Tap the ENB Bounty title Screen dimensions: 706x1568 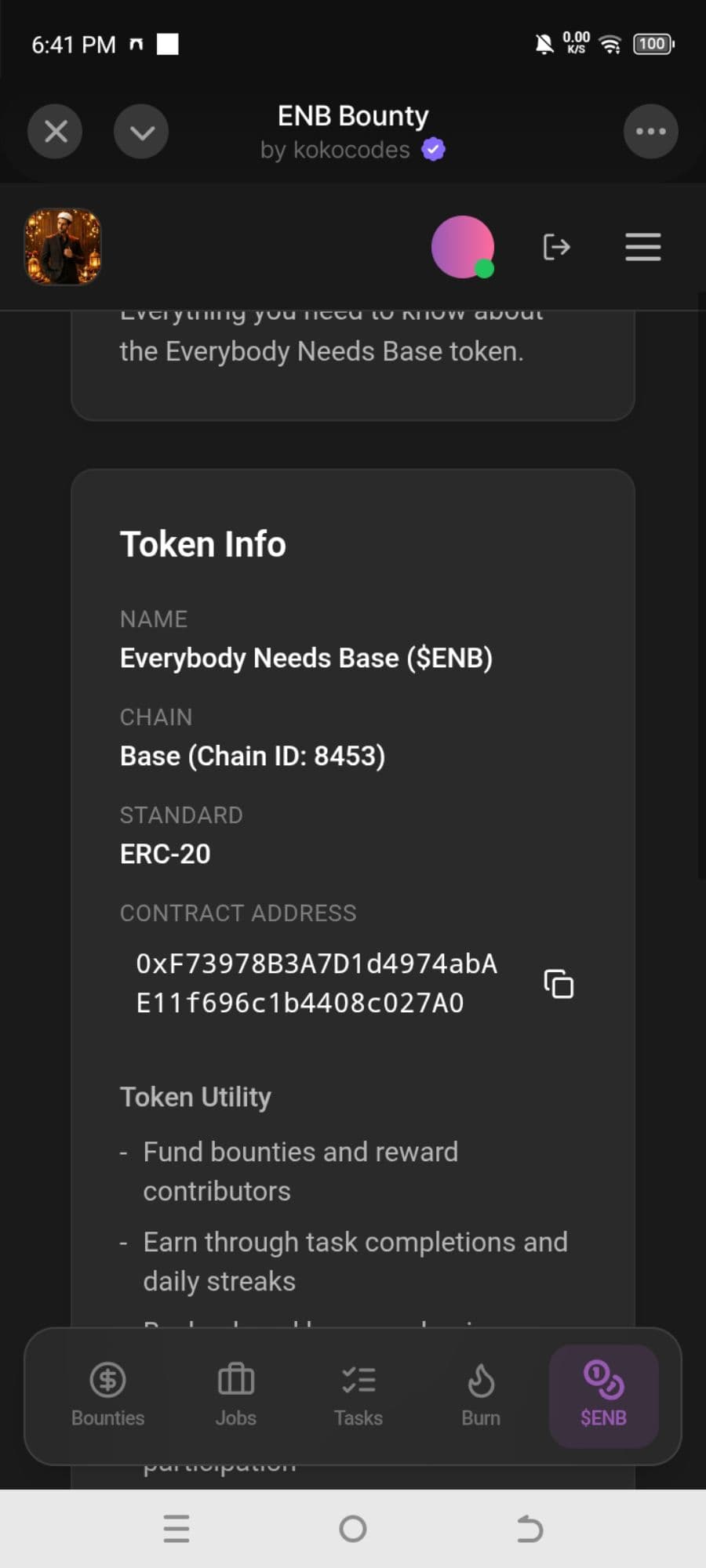point(352,115)
